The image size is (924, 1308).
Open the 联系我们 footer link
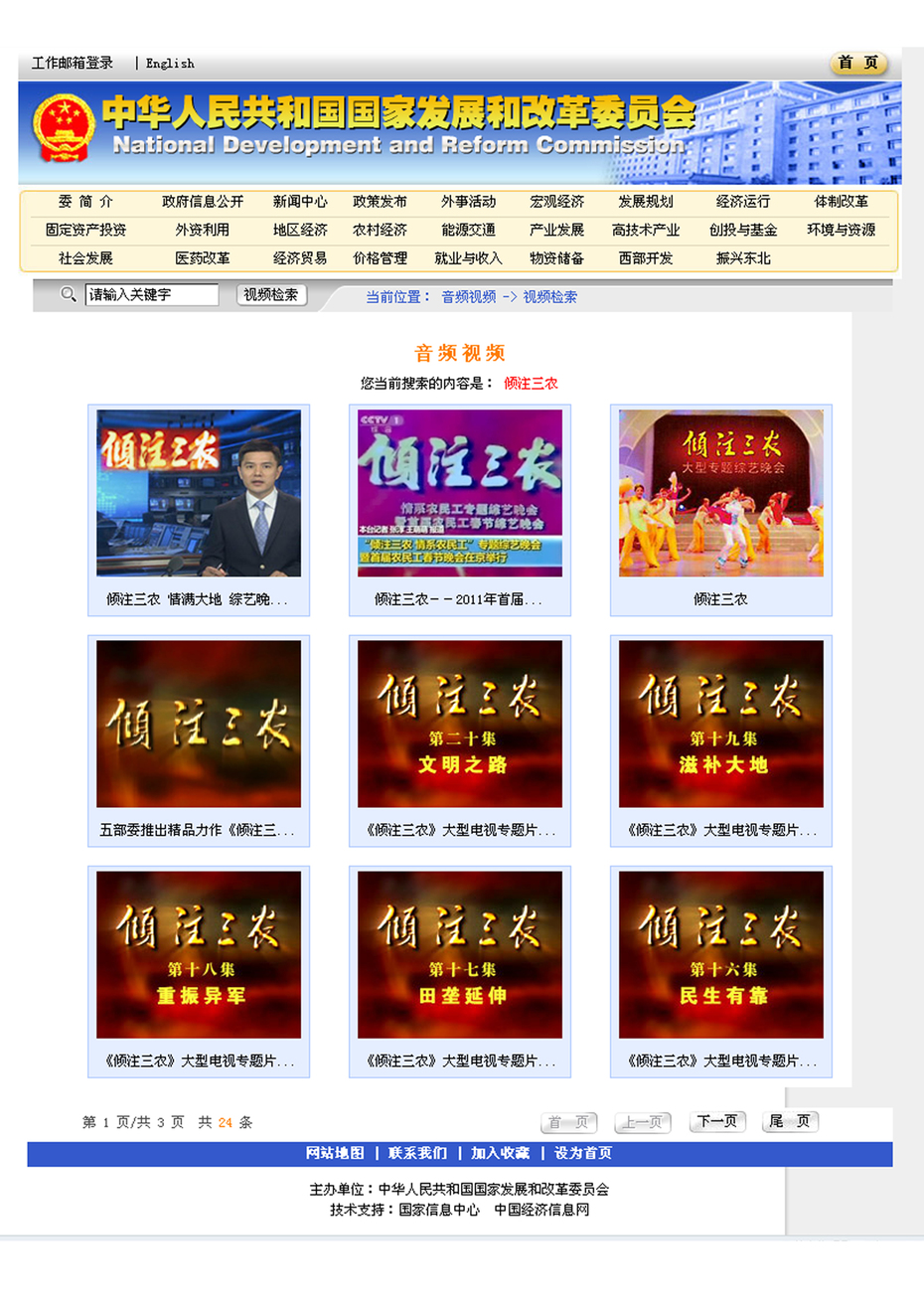click(x=417, y=1154)
